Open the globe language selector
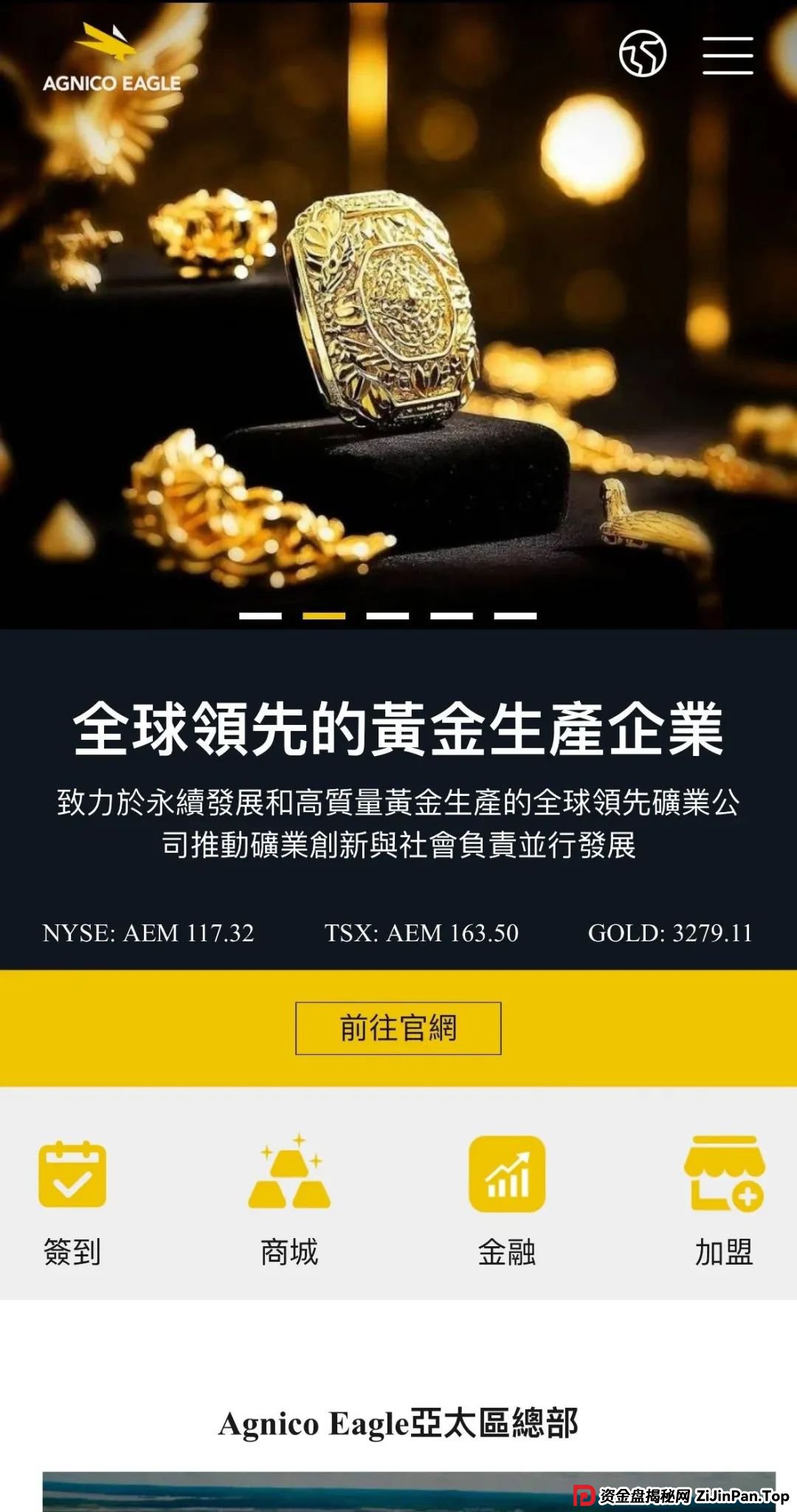The image size is (797, 1512). tap(642, 54)
